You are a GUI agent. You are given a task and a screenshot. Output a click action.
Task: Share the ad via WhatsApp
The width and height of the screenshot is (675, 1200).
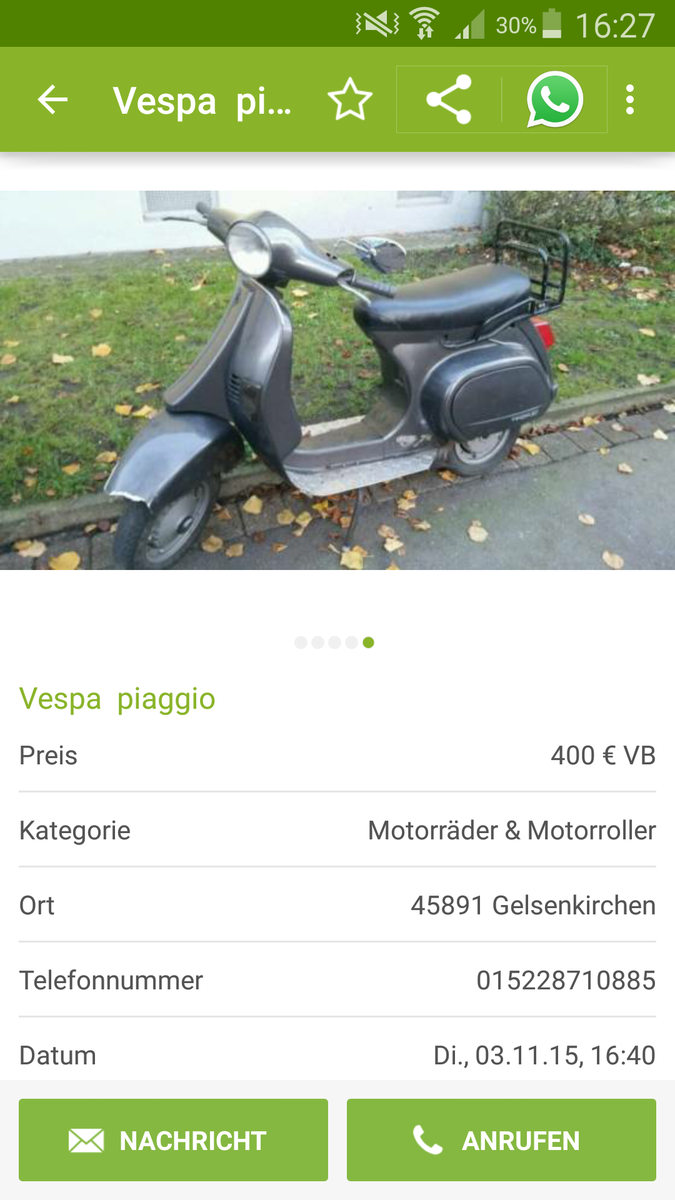tap(555, 100)
